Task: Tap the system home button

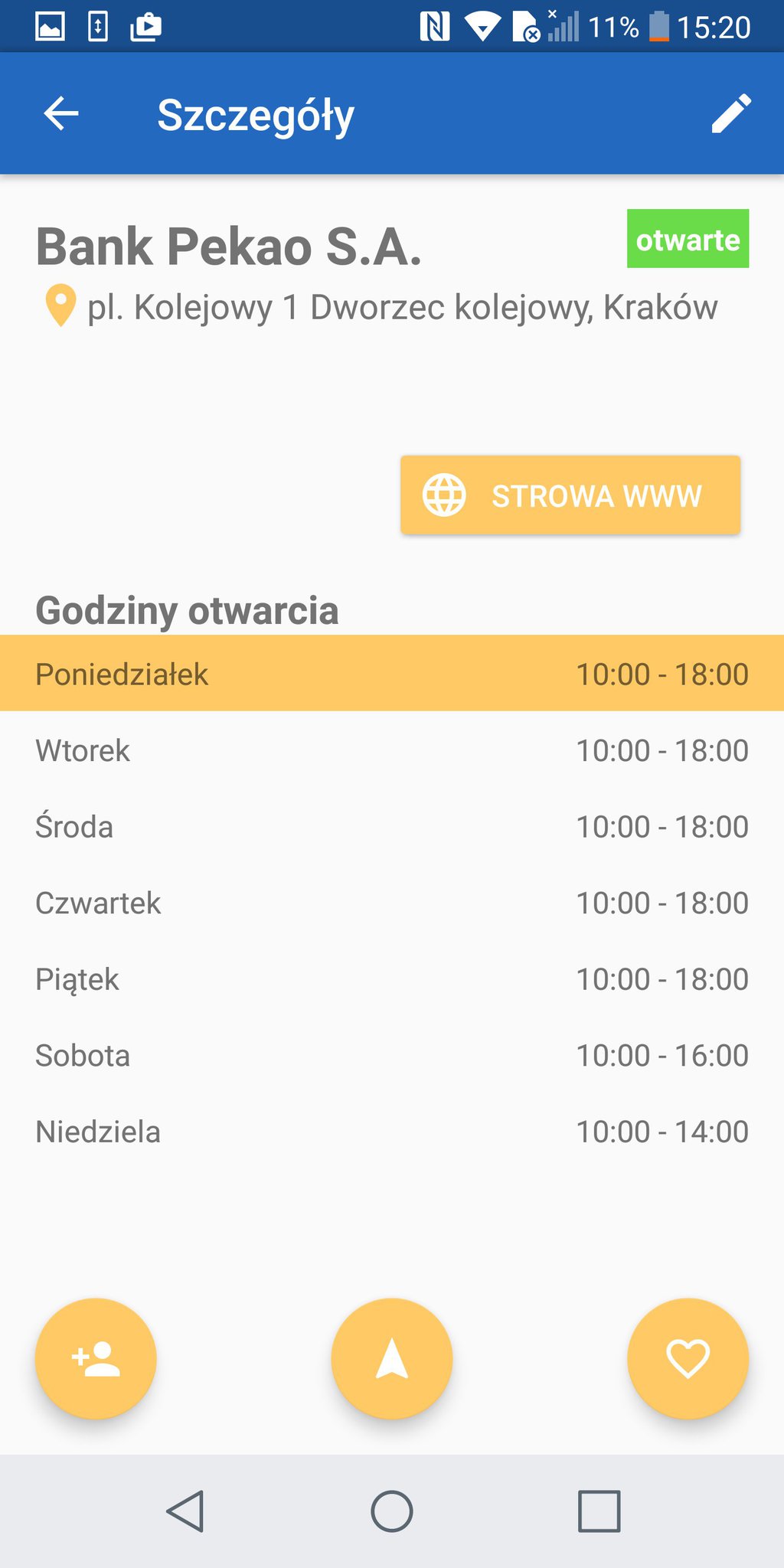Action: [392, 1511]
